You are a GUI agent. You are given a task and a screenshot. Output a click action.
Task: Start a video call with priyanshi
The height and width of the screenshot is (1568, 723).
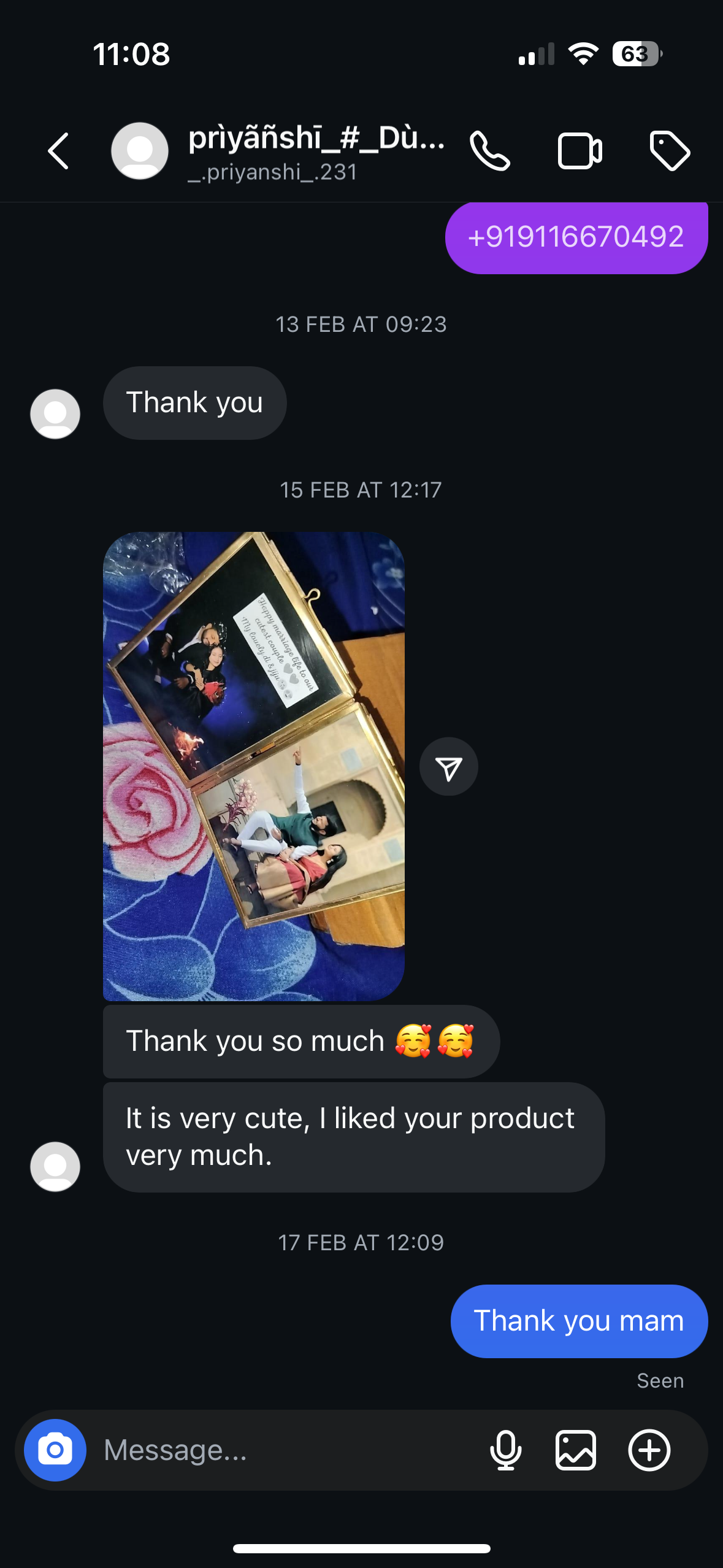[580, 151]
